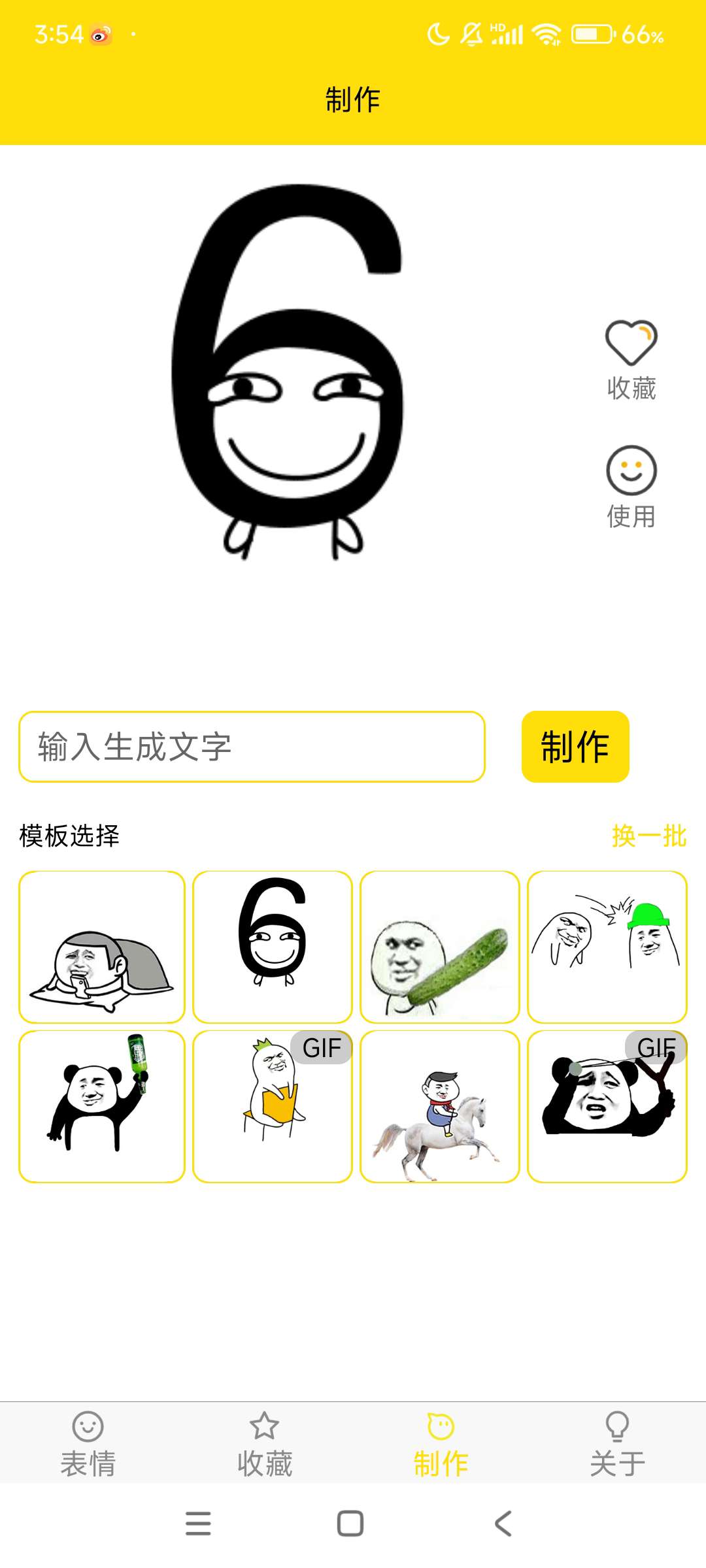The width and height of the screenshot is (706, 1568).
Task: Go back with the system back button
Action: (503, 1524)
